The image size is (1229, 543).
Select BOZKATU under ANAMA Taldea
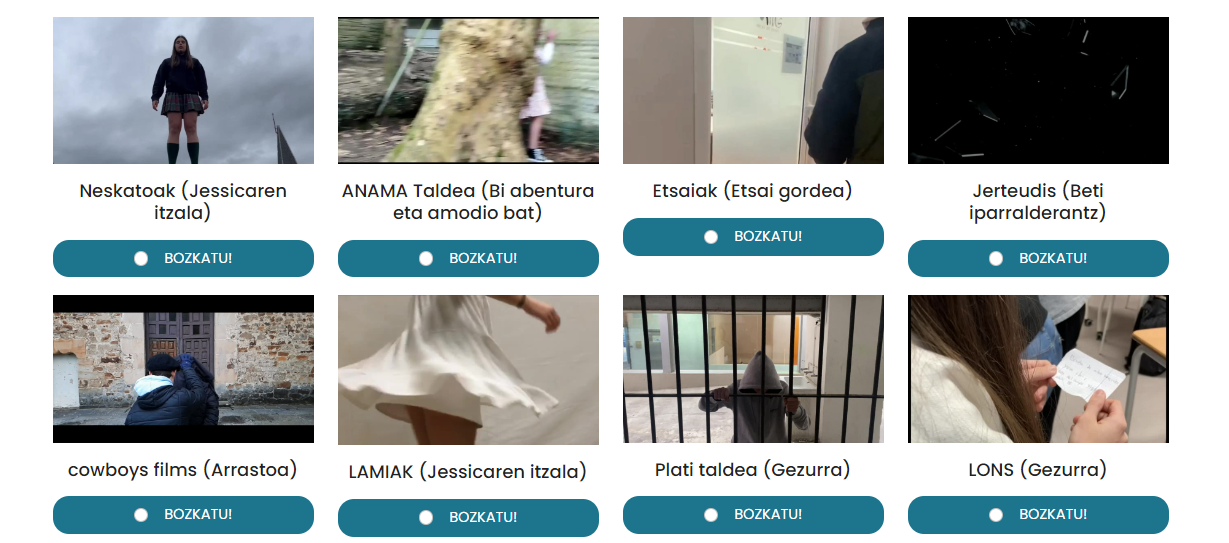pyautogui.click(x=468, y=258)
